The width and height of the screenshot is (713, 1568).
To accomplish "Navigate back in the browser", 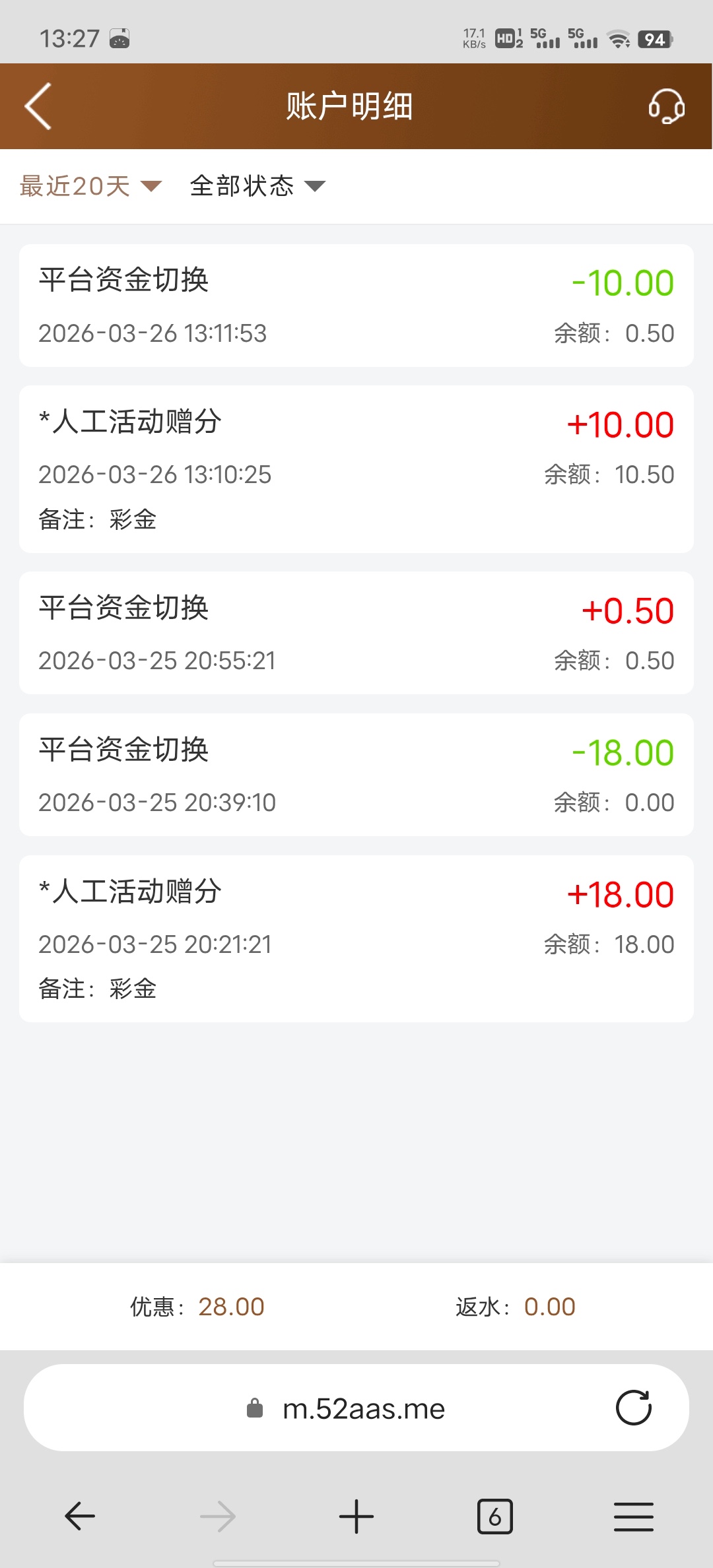I will (80, 1516).
